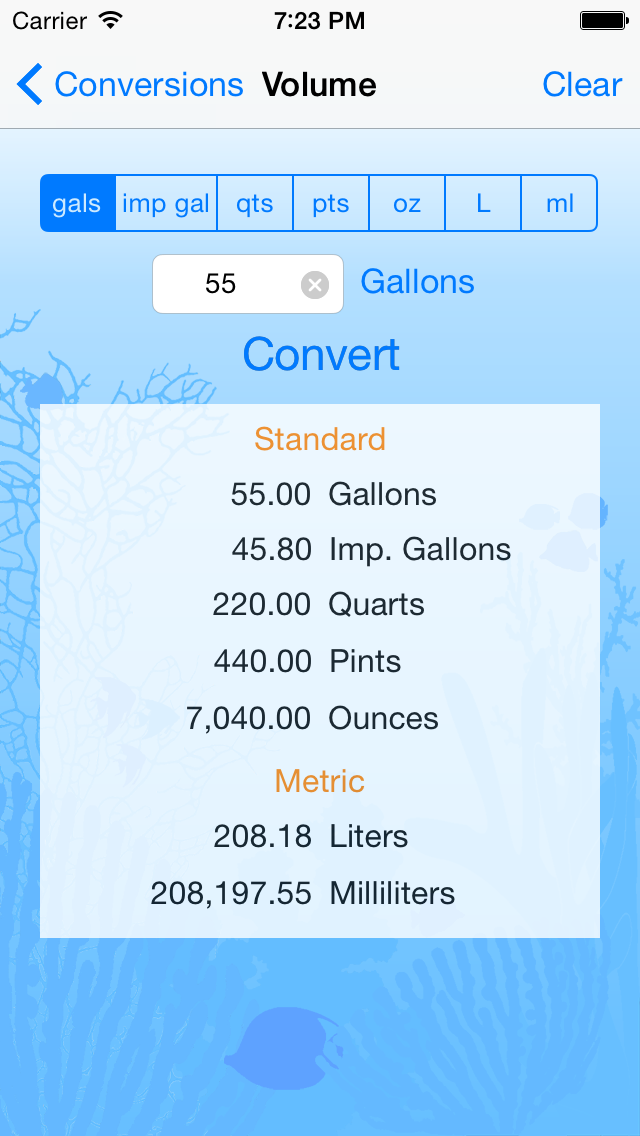Screen dimensions: 640x1136
Task: Choose the qts unit segment
Action: tap(255, 203)
